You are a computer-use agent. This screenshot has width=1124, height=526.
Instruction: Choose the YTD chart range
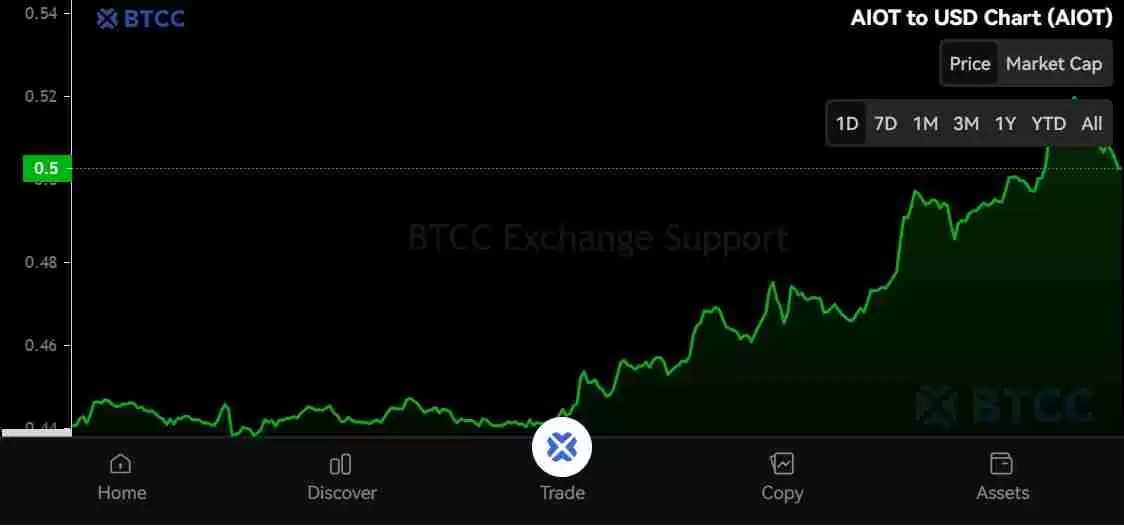(x=1048, y=124)
